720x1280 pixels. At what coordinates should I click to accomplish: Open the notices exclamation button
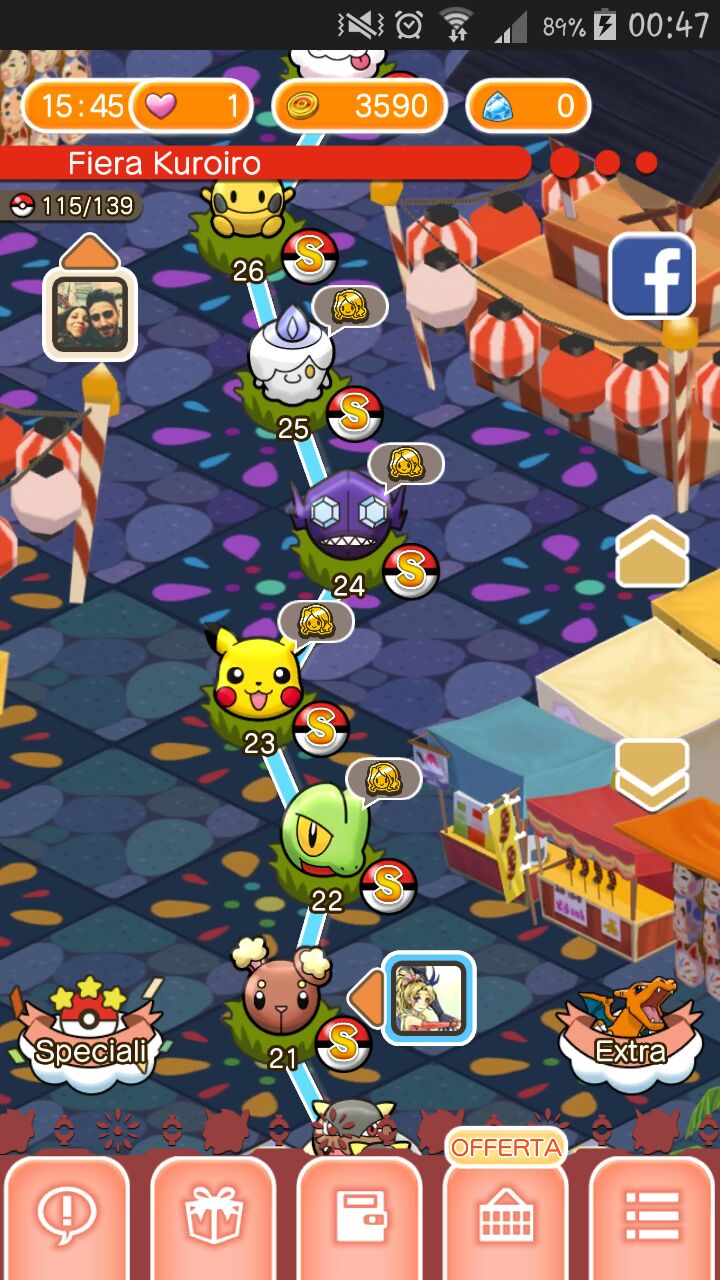pyautogui.click(x=66, y=1217)
